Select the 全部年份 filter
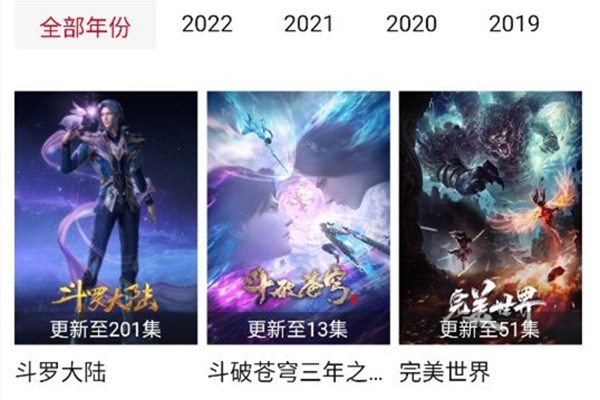The height and width of the screenshot is (400, 600). coord(85,26)
